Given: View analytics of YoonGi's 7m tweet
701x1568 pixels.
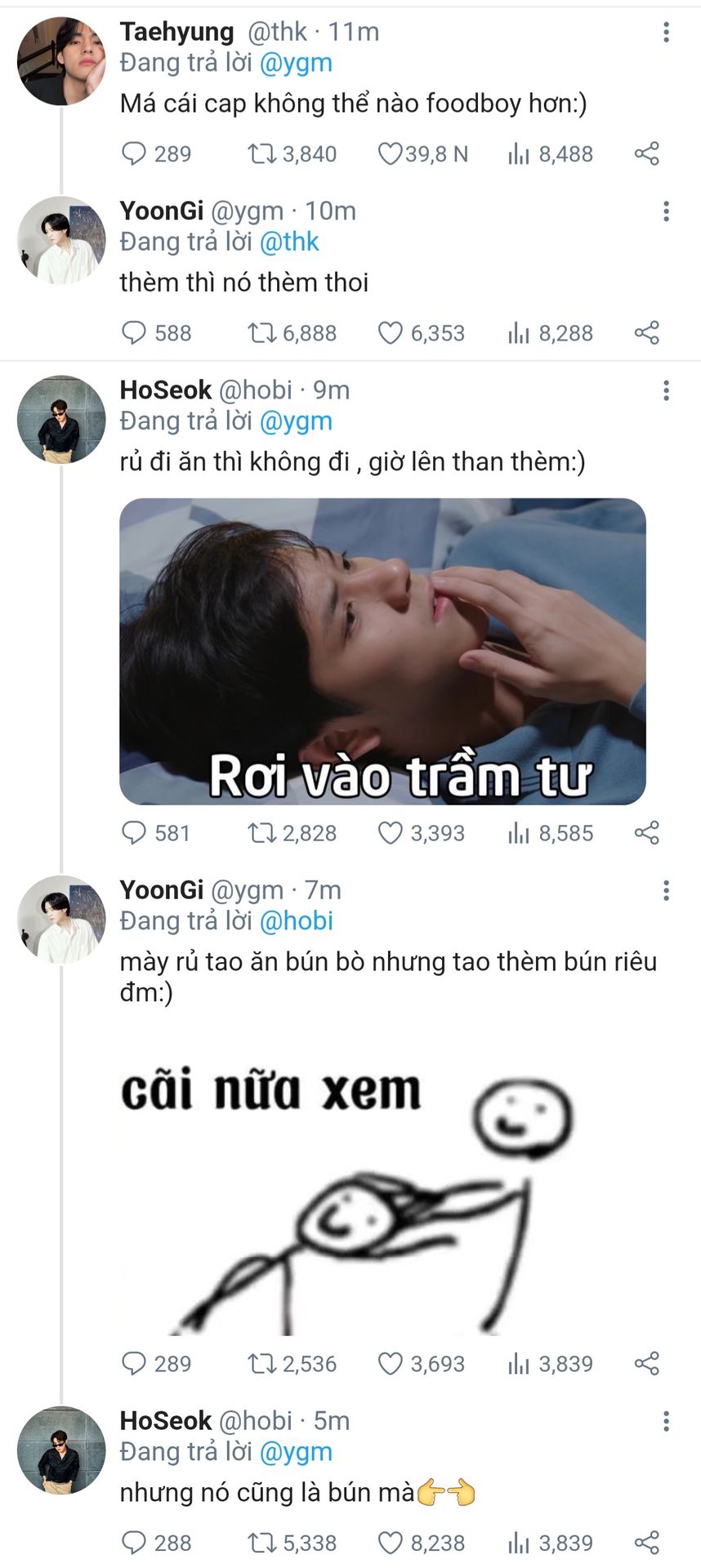Looking at the screenshot, I should [x=519, y=1364].
